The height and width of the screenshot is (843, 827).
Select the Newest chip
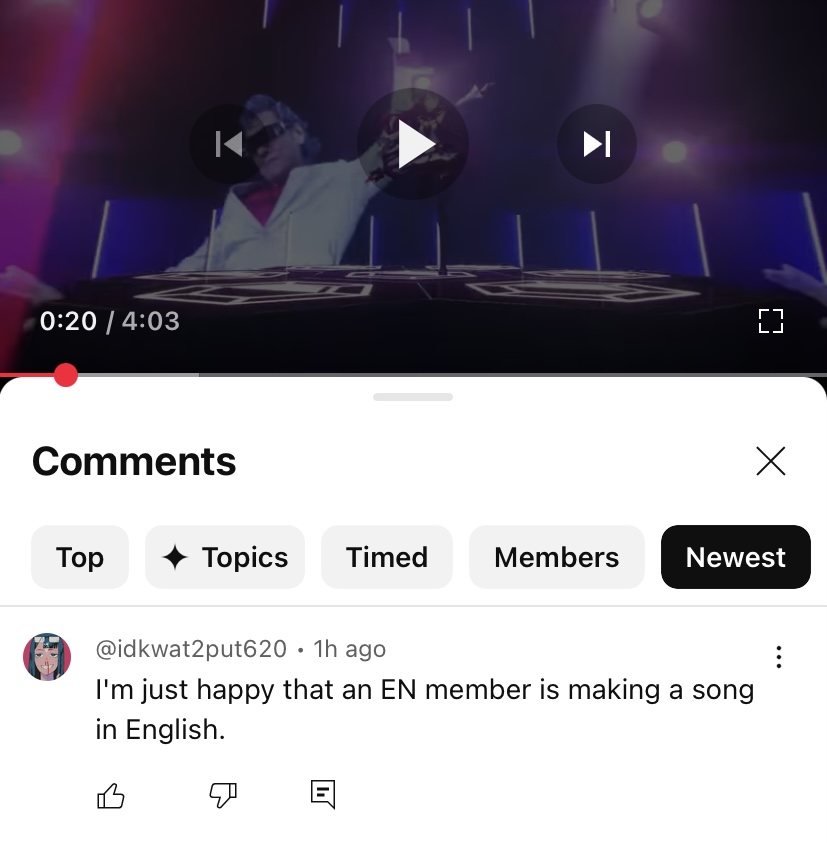click(x=735, y=557)
